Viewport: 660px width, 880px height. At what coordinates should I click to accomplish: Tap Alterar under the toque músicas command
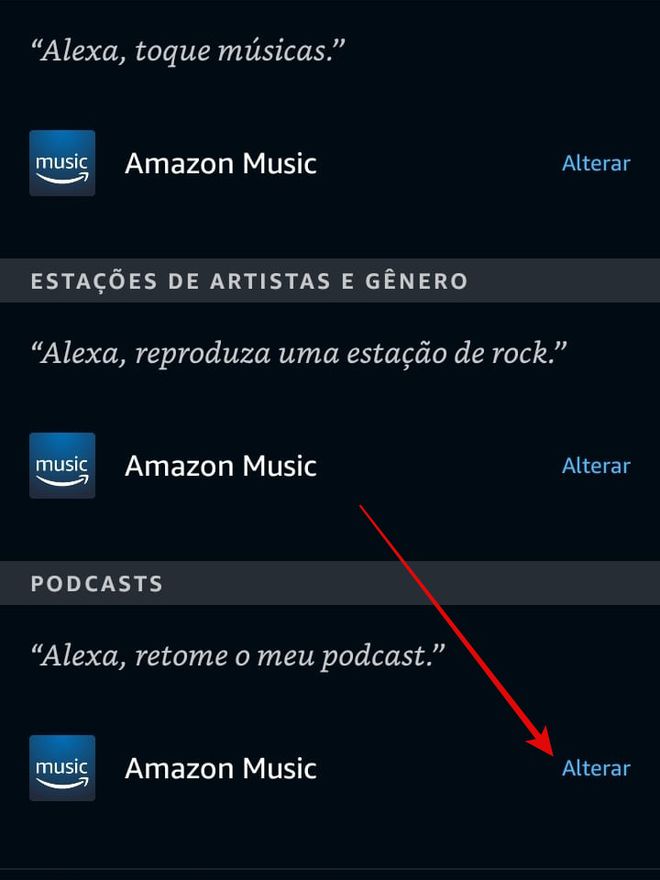coord(596,163)
